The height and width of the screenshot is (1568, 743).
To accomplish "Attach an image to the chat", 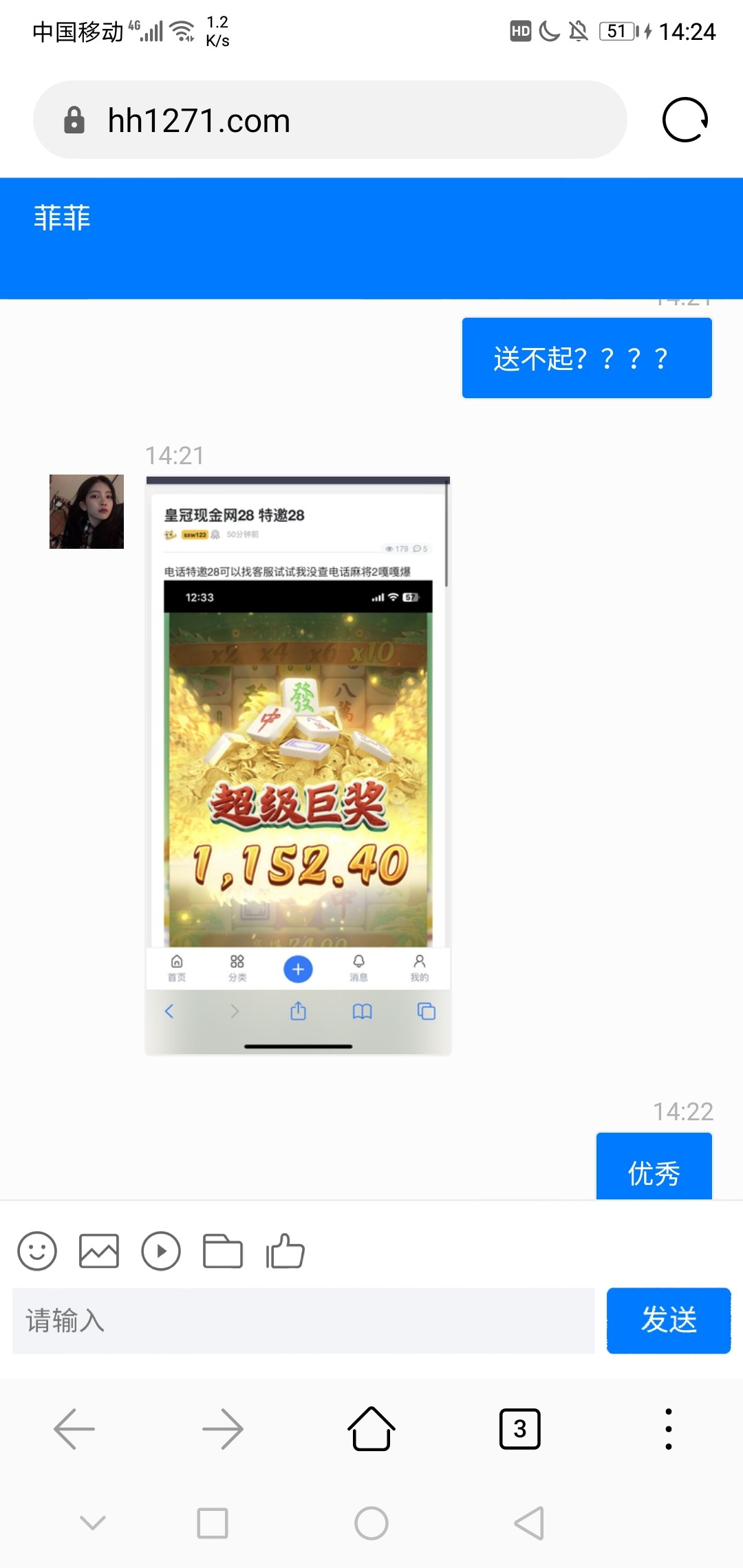I will point(99,1251).
